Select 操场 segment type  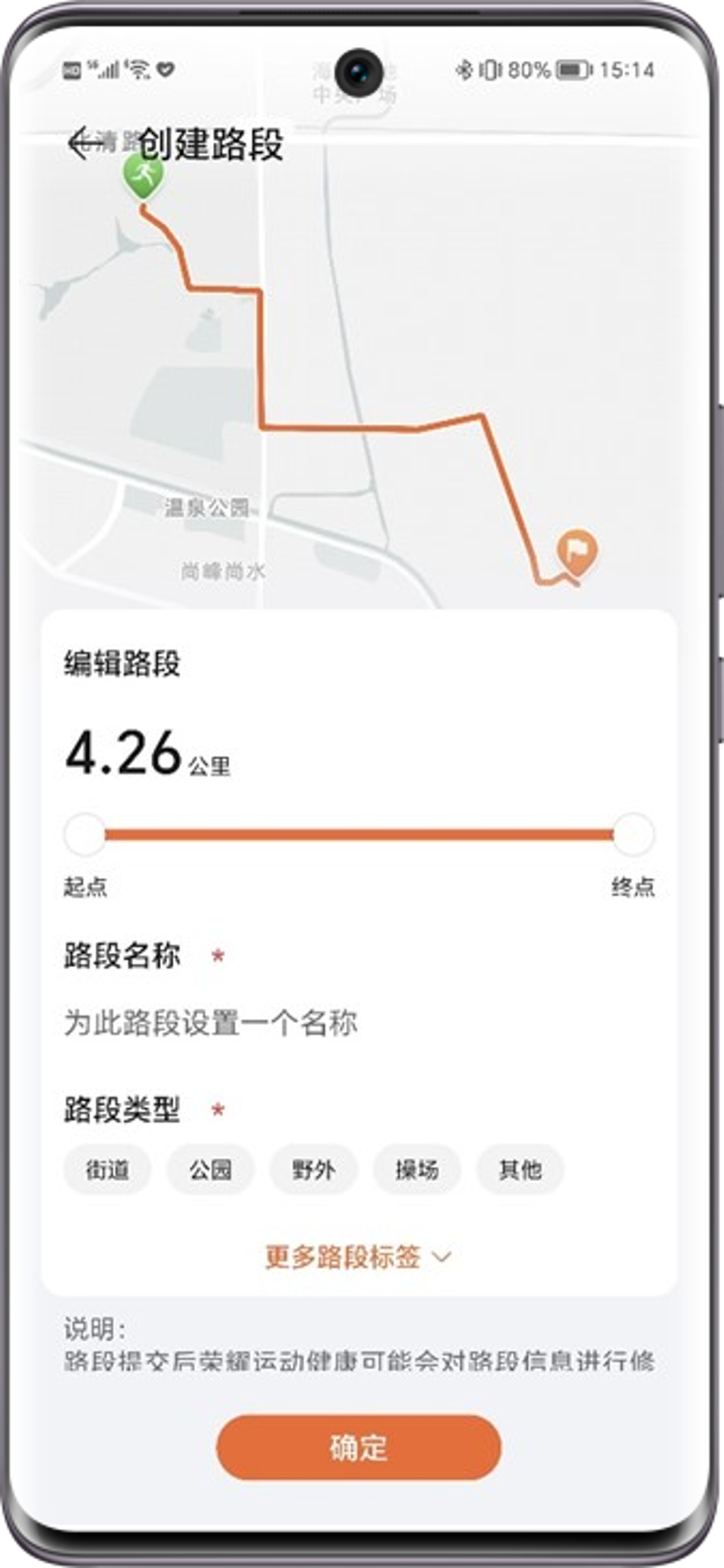(x=416, y=1169)
